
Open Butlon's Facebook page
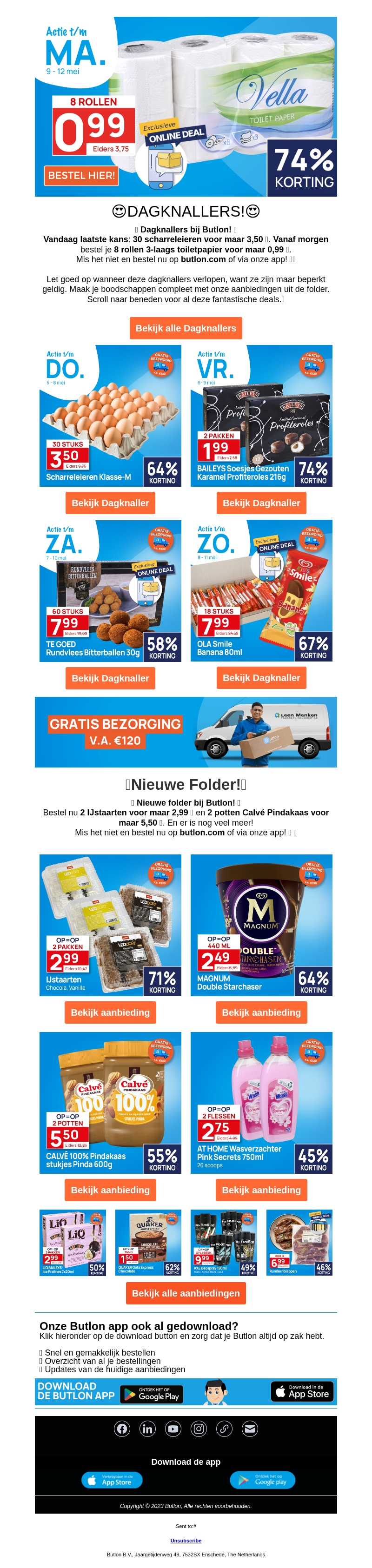coord(122,1429)
